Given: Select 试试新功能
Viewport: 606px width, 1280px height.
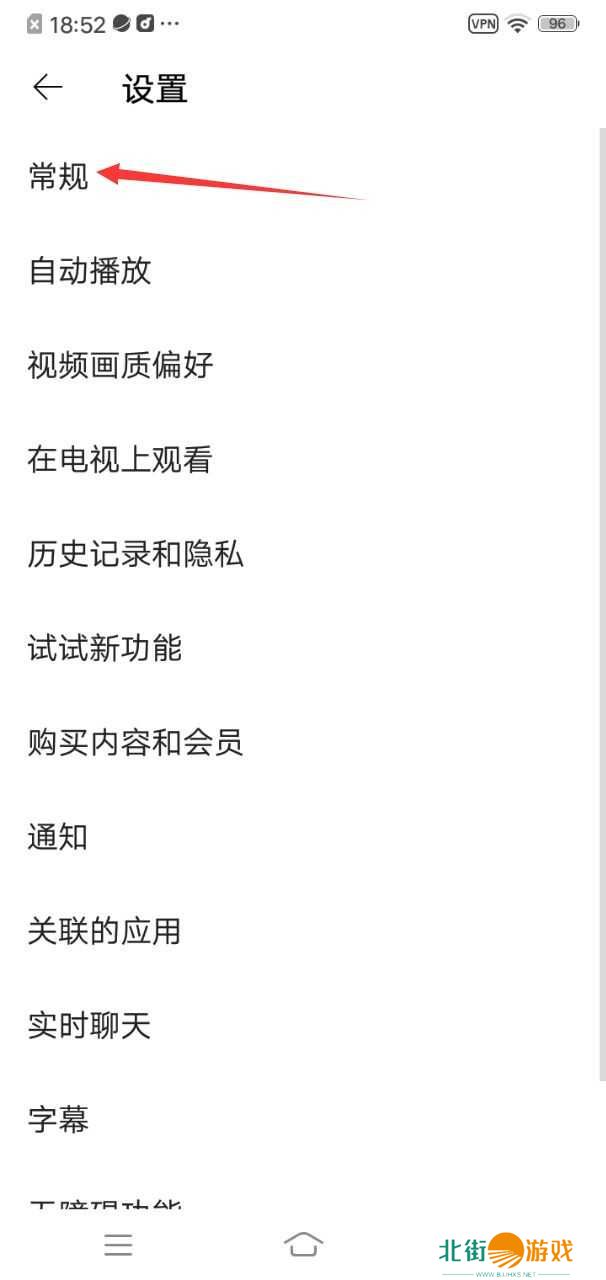Looking at the screenshot, I should pos(104,648).
